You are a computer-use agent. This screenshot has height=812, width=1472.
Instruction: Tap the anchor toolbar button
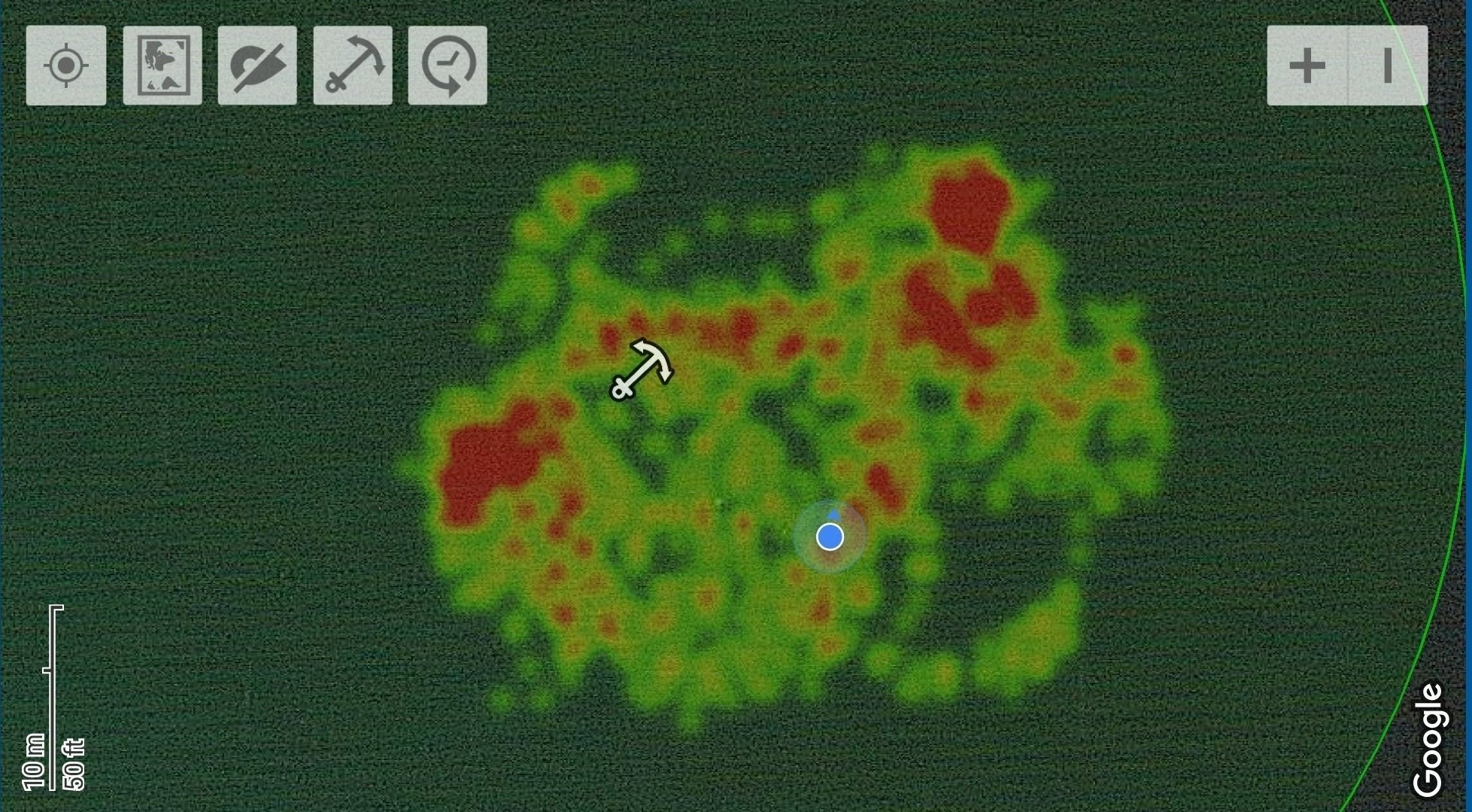pyautogui.click(x=353, y=65)
